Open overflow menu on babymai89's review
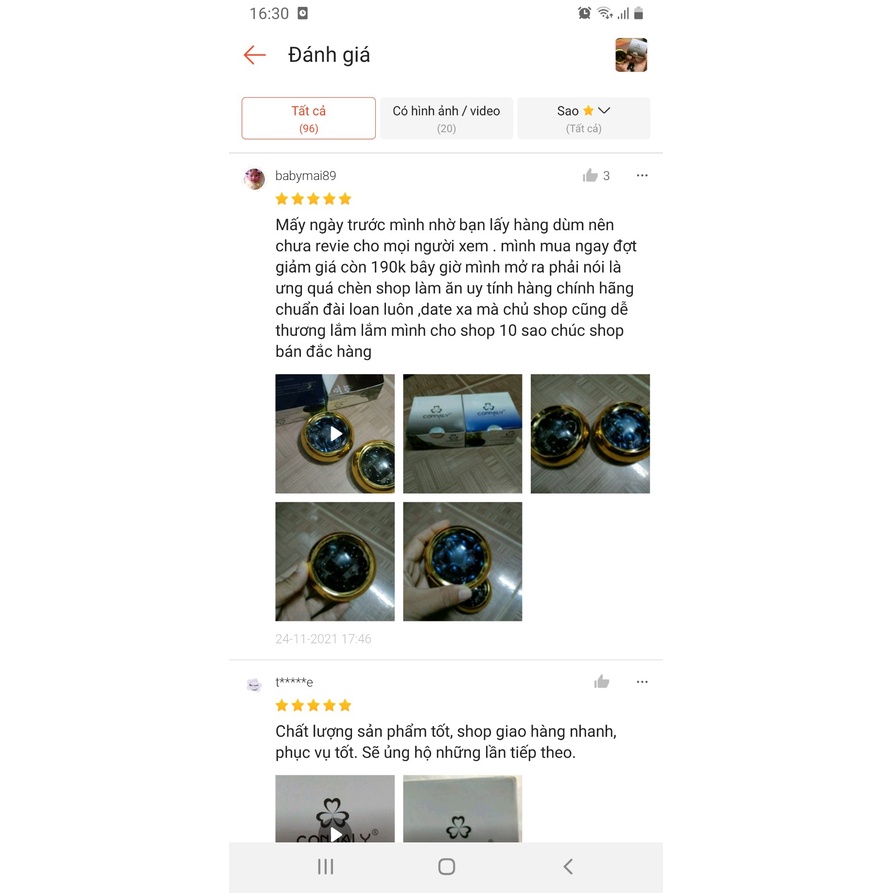The height and width of the screenshot is (893, 893). coord(642,176)
